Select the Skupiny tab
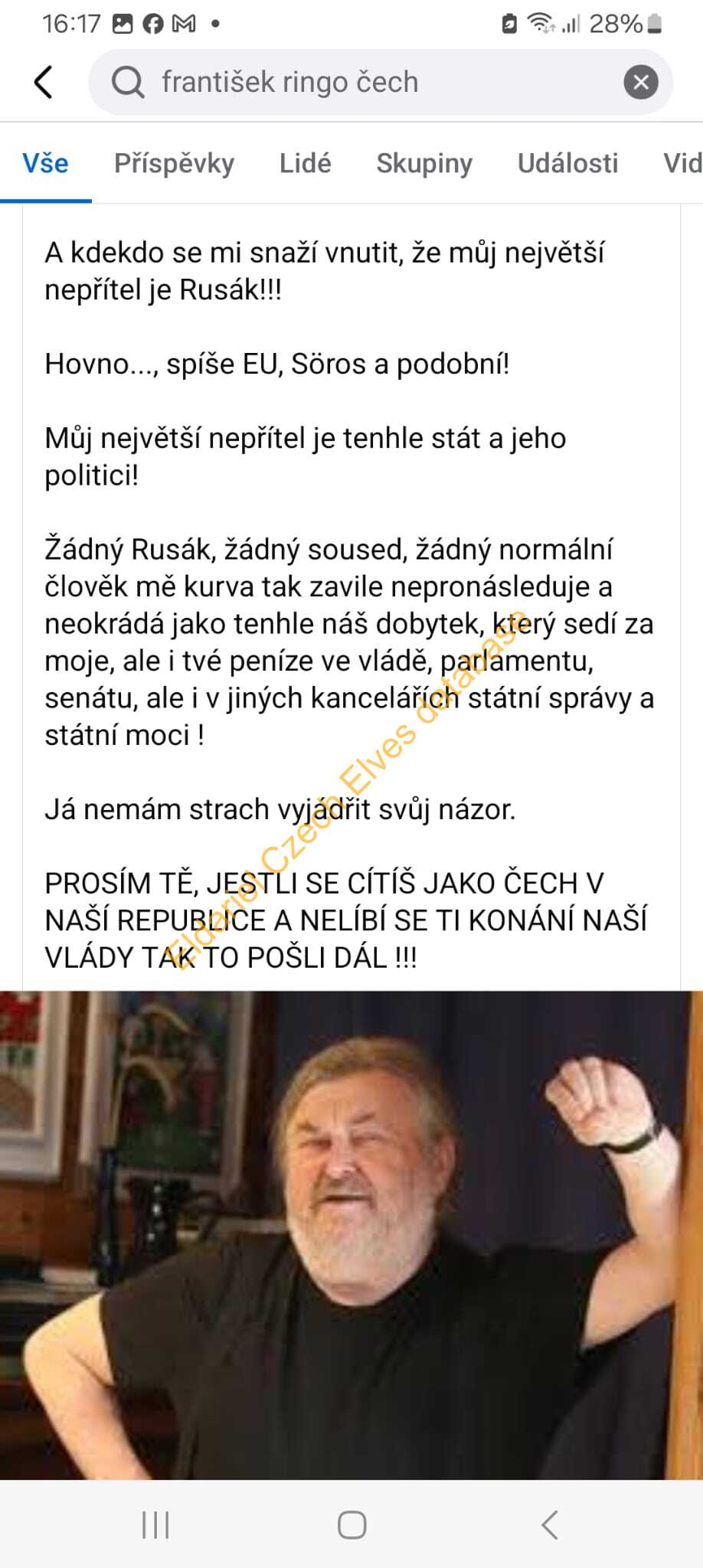This screenshot has width=703, height=1568. point(424,163)
